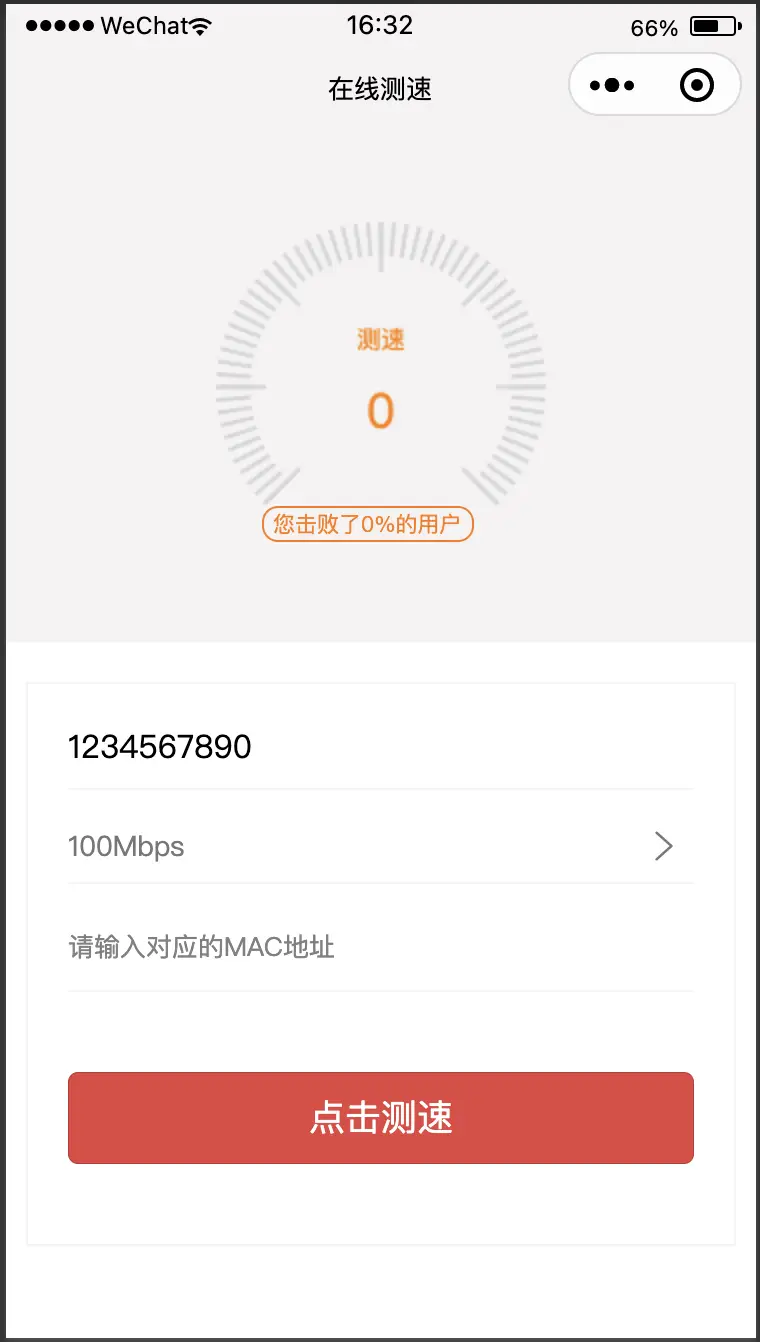
Task: Edit the 1234567890 account number field
Action: (x=380, y=747)
